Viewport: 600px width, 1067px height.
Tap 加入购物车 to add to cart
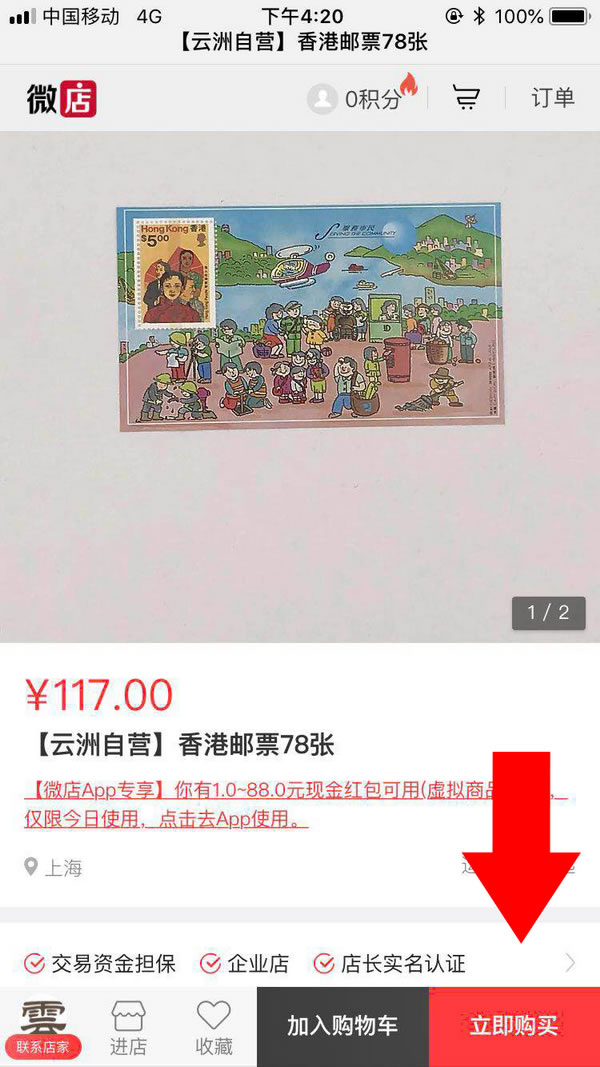(x=342, y=1026)
